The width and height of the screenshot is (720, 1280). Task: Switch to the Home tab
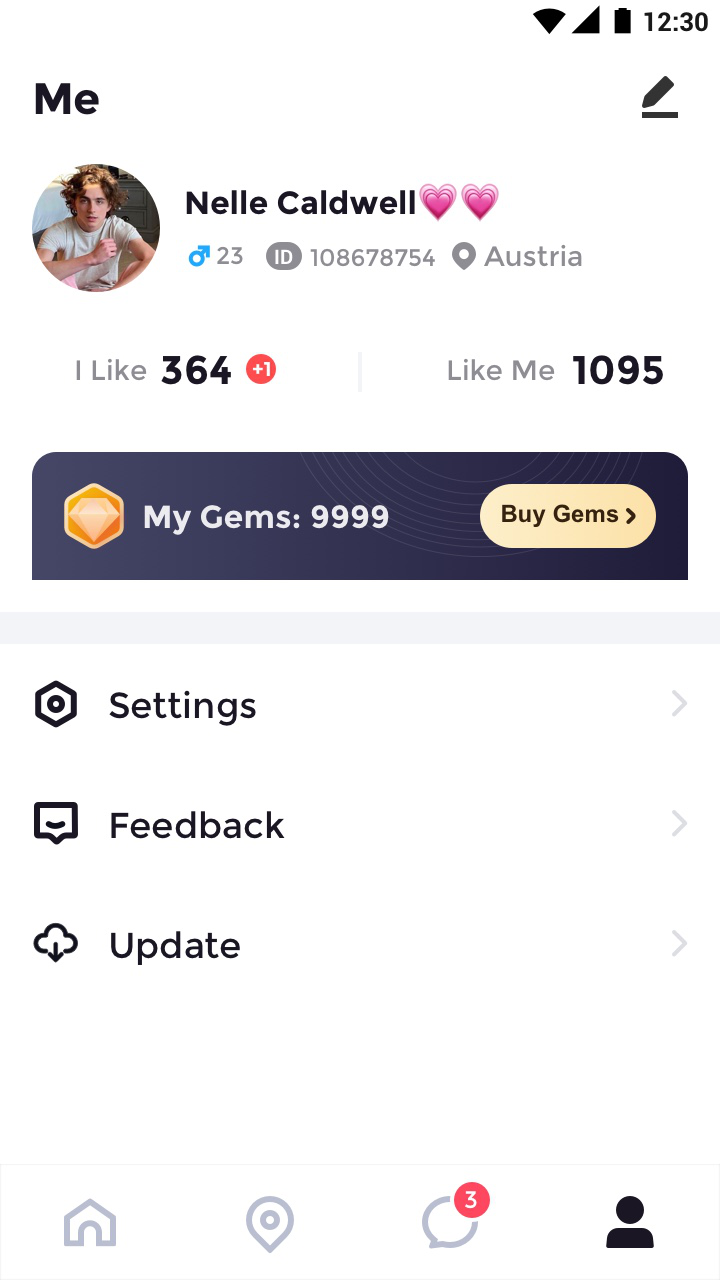pos(90,1222)
